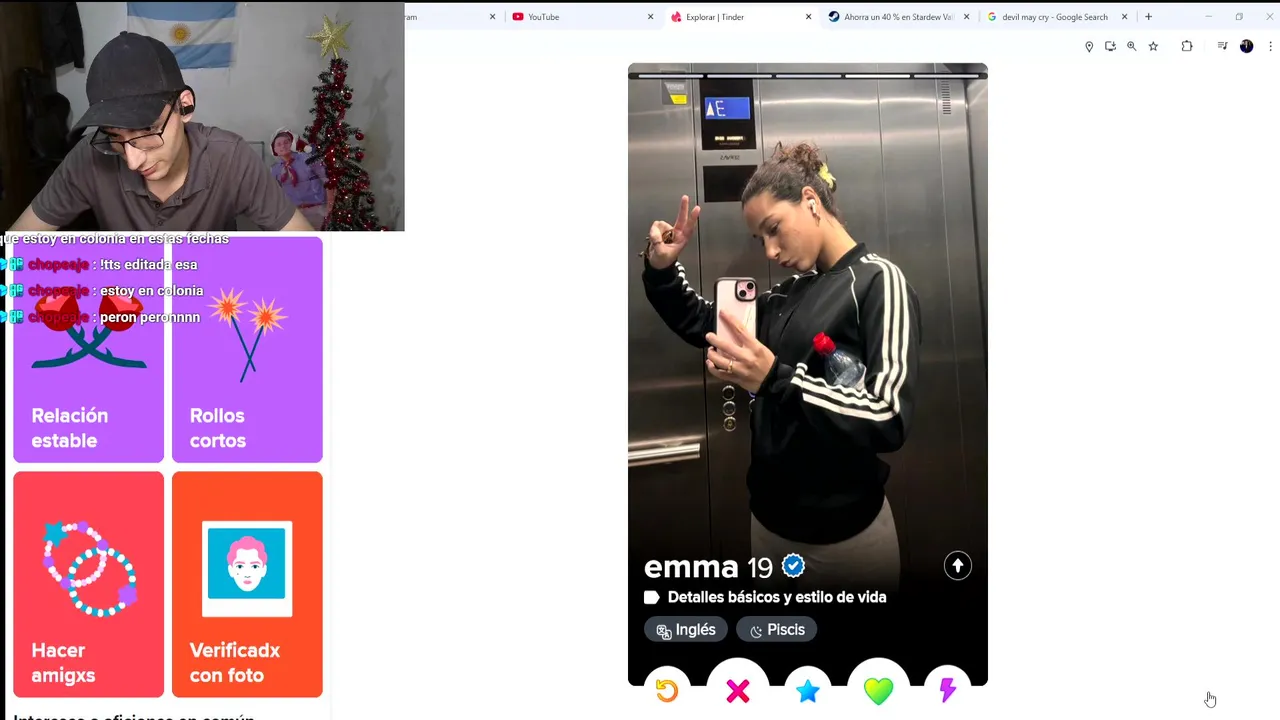Like emma with the green heart
The width and height of the screenshot is (1280, 720).
point(878,690)
